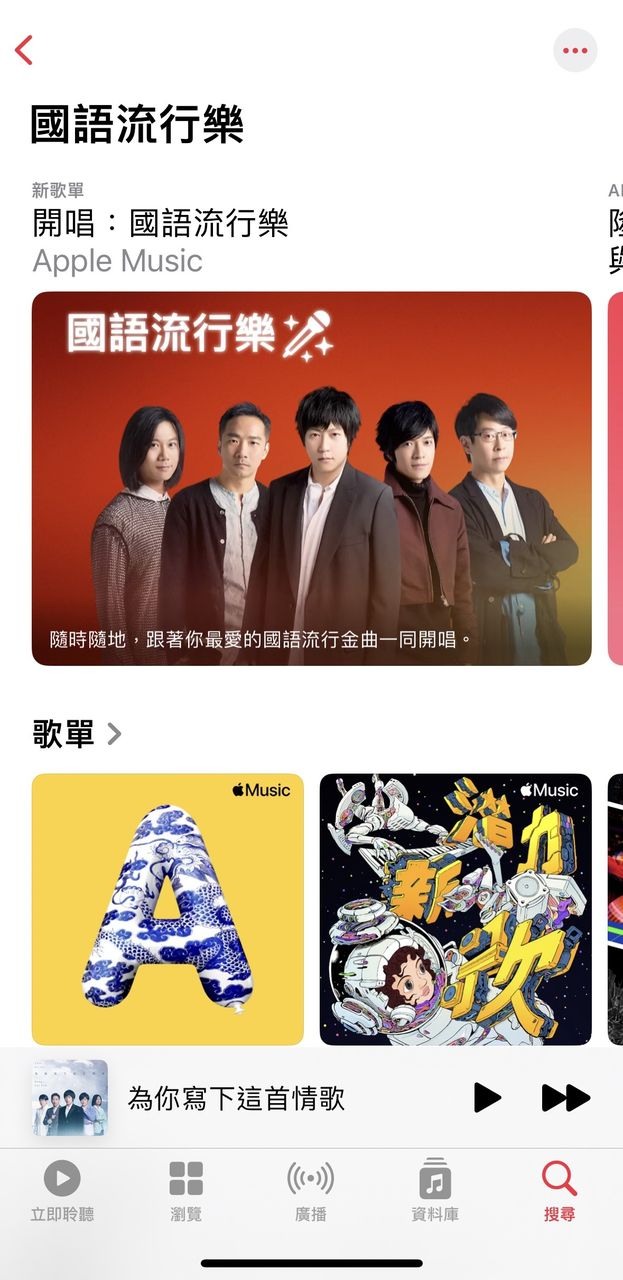Skip to the next track
Image resolution: width=623 pixels, height=1280 pixels.
point(565,1098)
